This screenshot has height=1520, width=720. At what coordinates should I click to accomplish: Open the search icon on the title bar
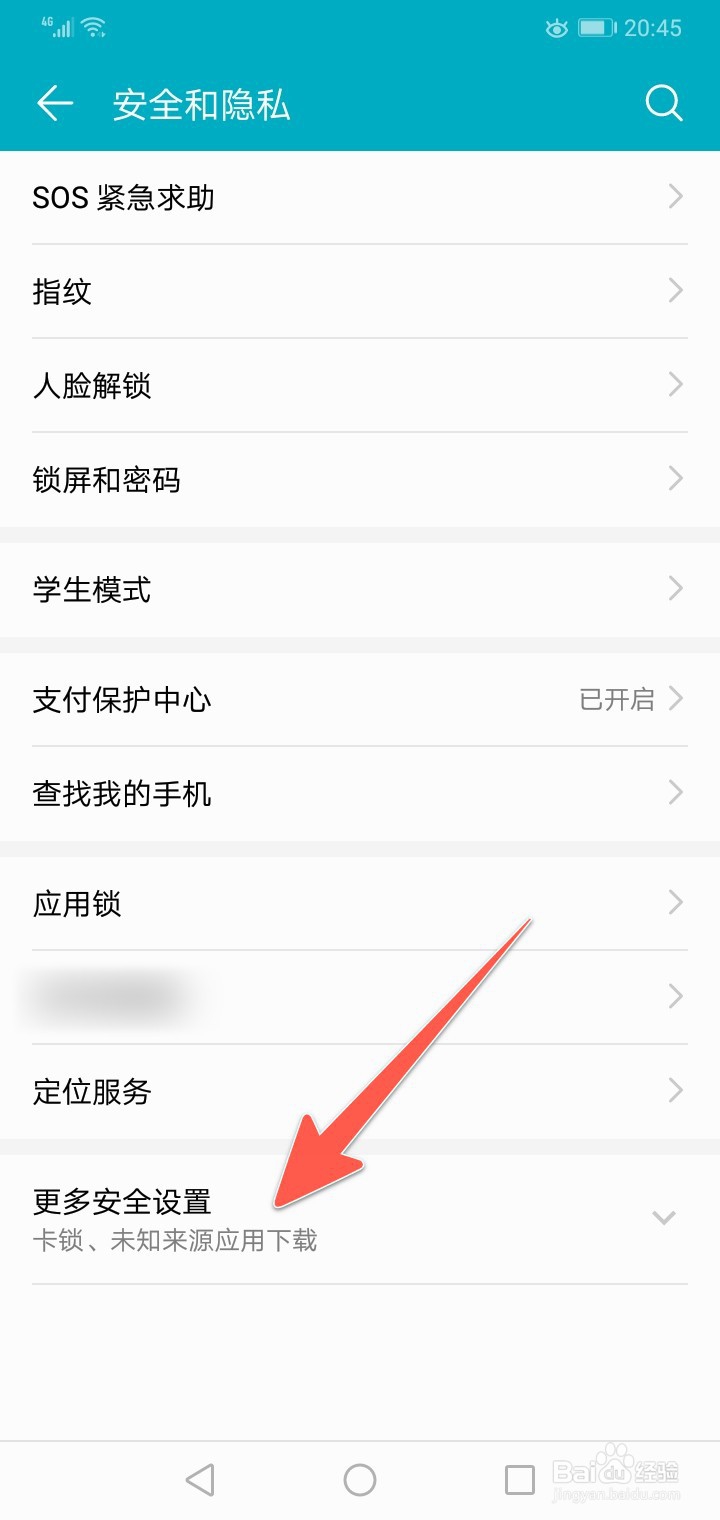664,103
